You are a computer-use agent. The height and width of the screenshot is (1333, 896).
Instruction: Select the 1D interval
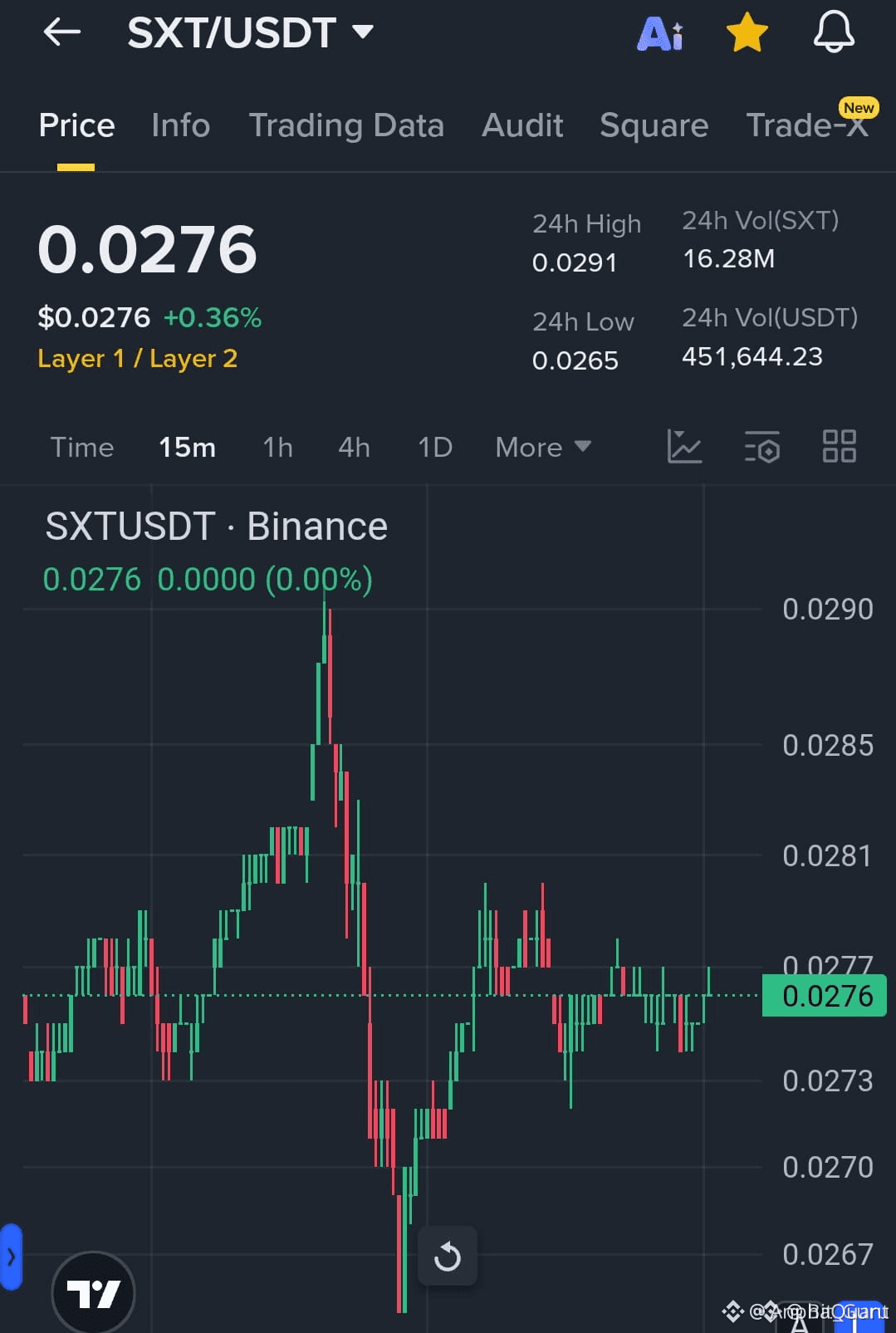(433, 447)
